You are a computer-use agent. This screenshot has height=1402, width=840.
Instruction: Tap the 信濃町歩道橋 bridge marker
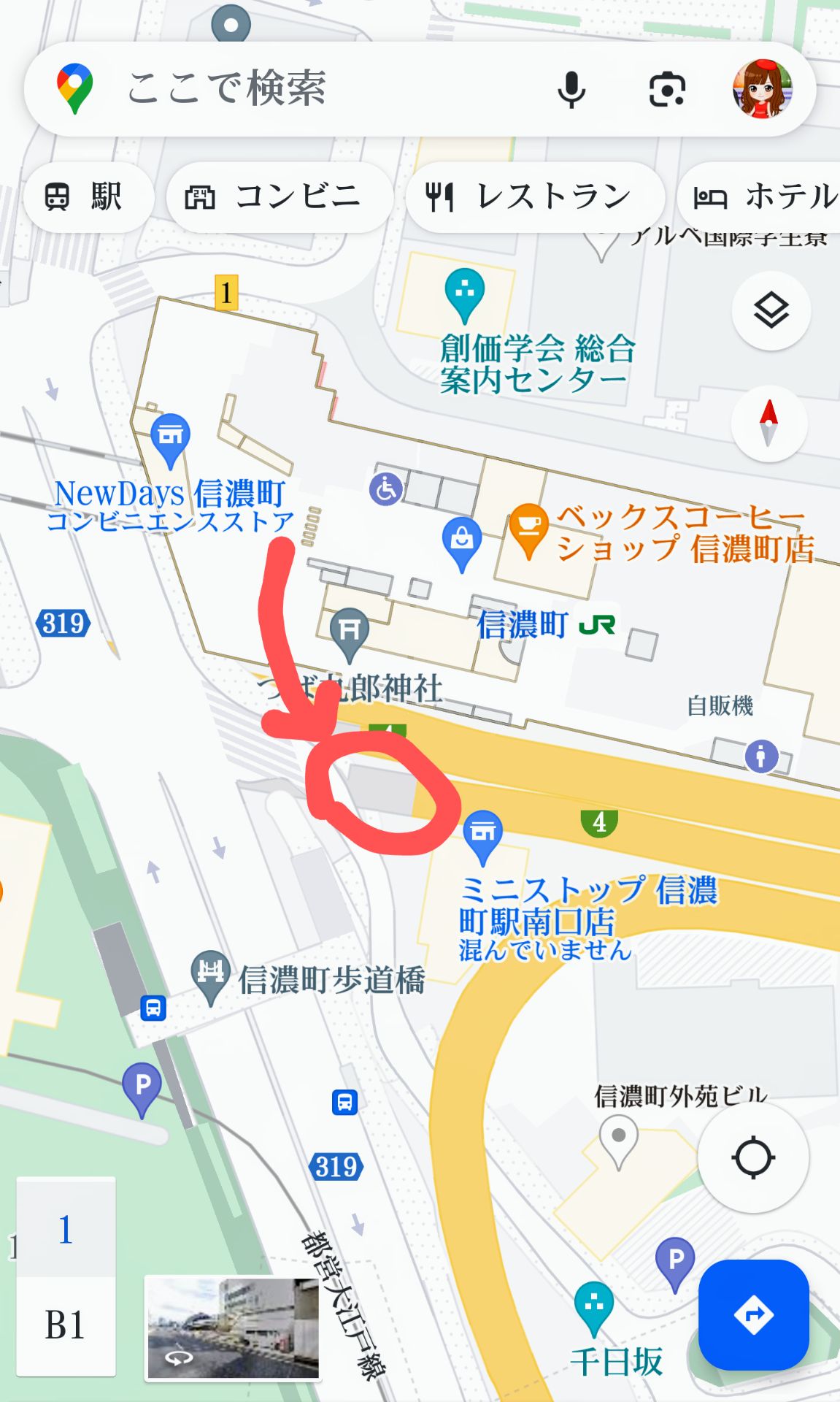point(209,971)
